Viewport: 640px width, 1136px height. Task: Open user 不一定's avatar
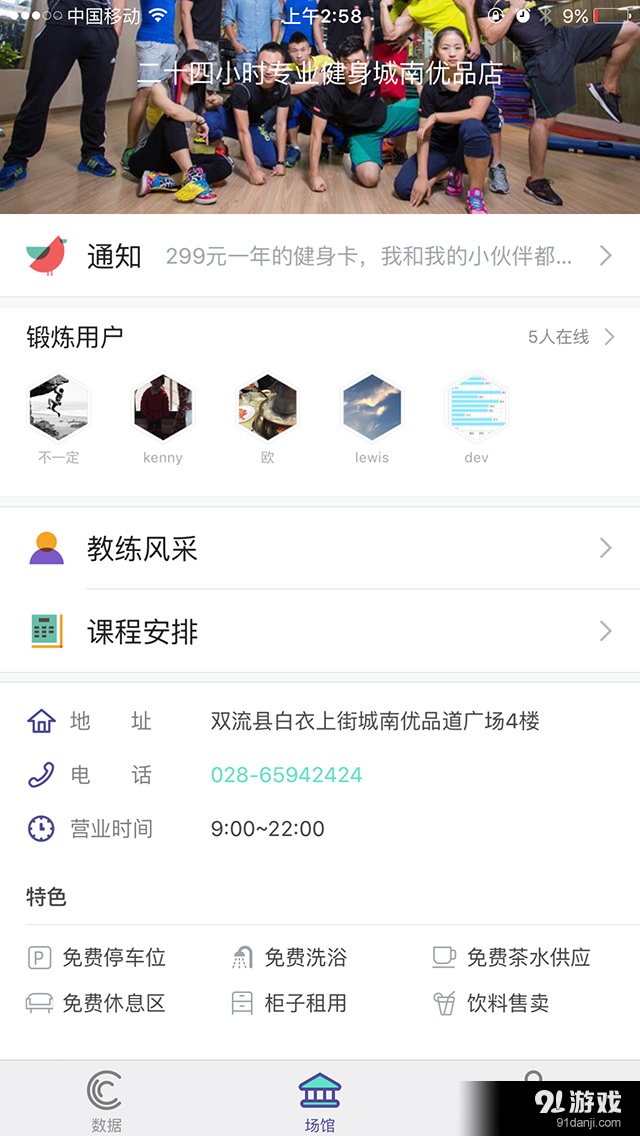coord(59,407)
